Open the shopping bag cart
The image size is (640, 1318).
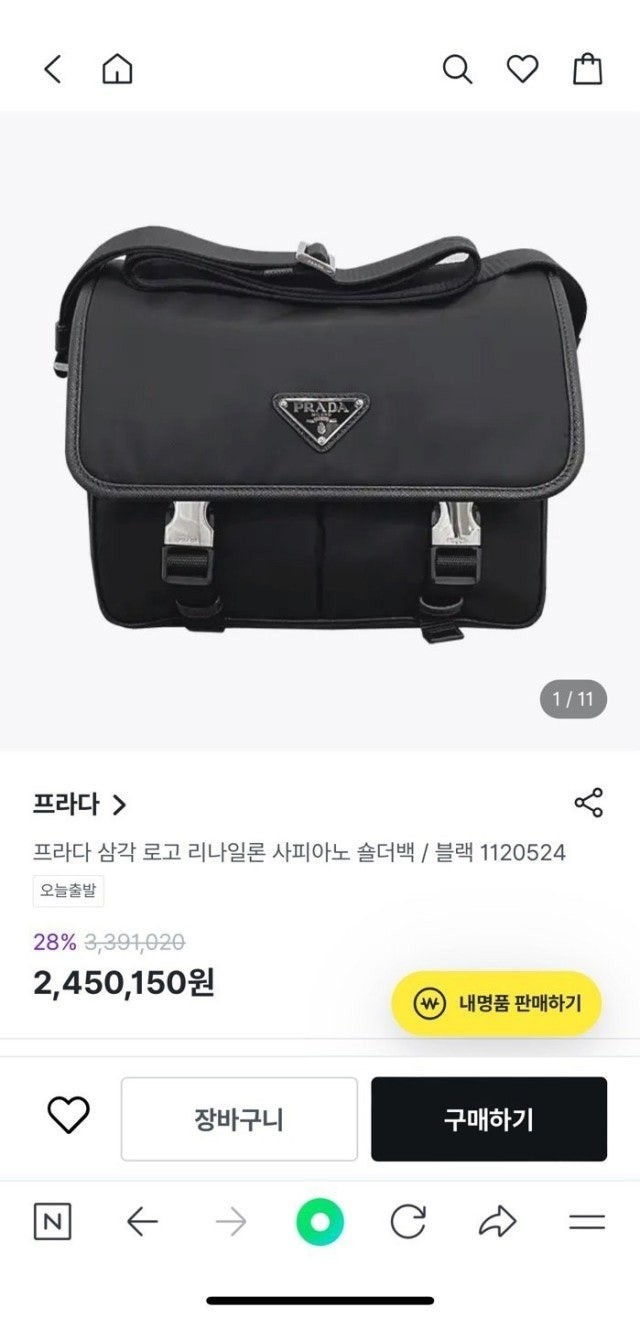pos(587,69)
